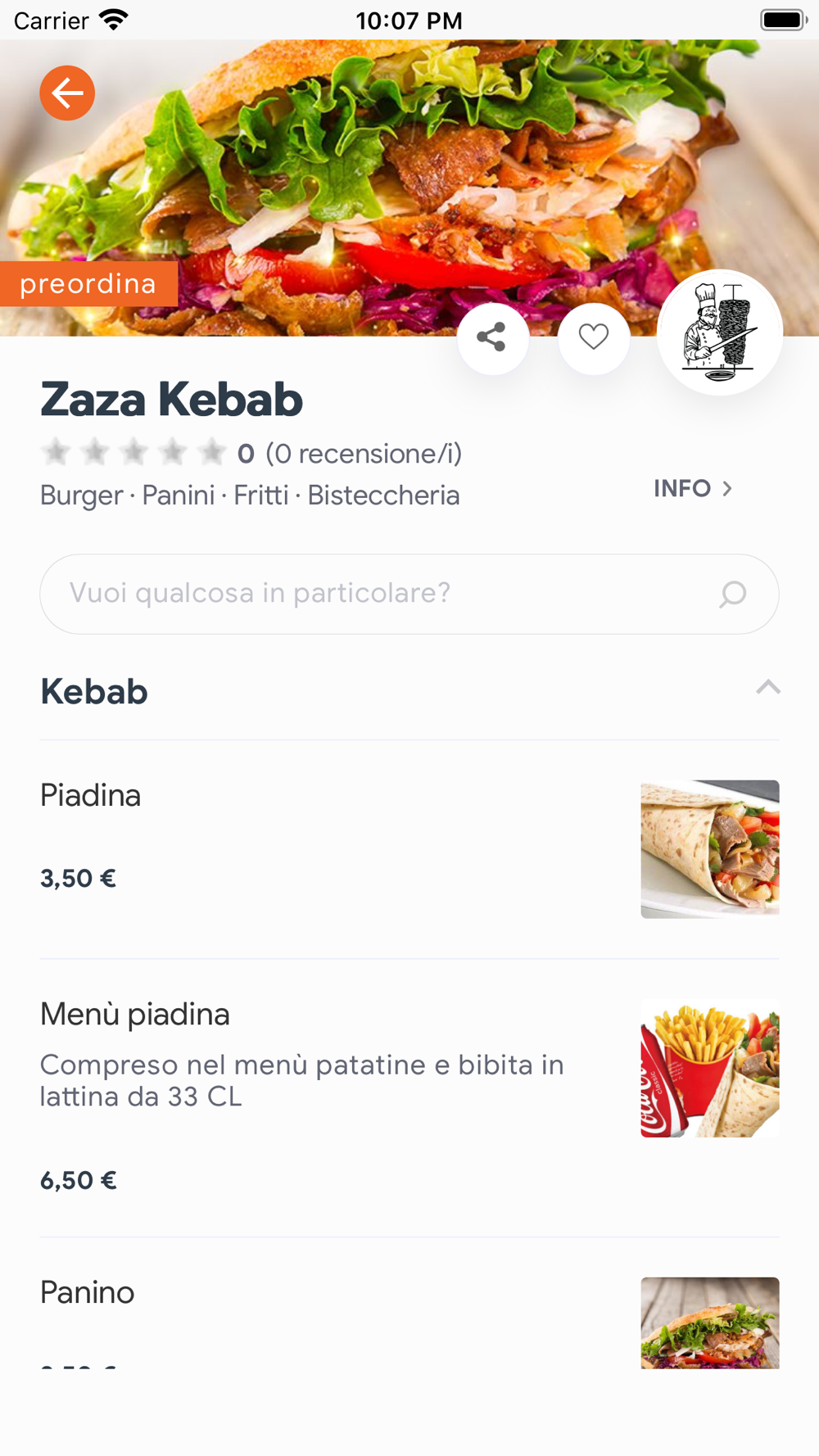Add Zaza Kebab to favorites

point(594,337)
